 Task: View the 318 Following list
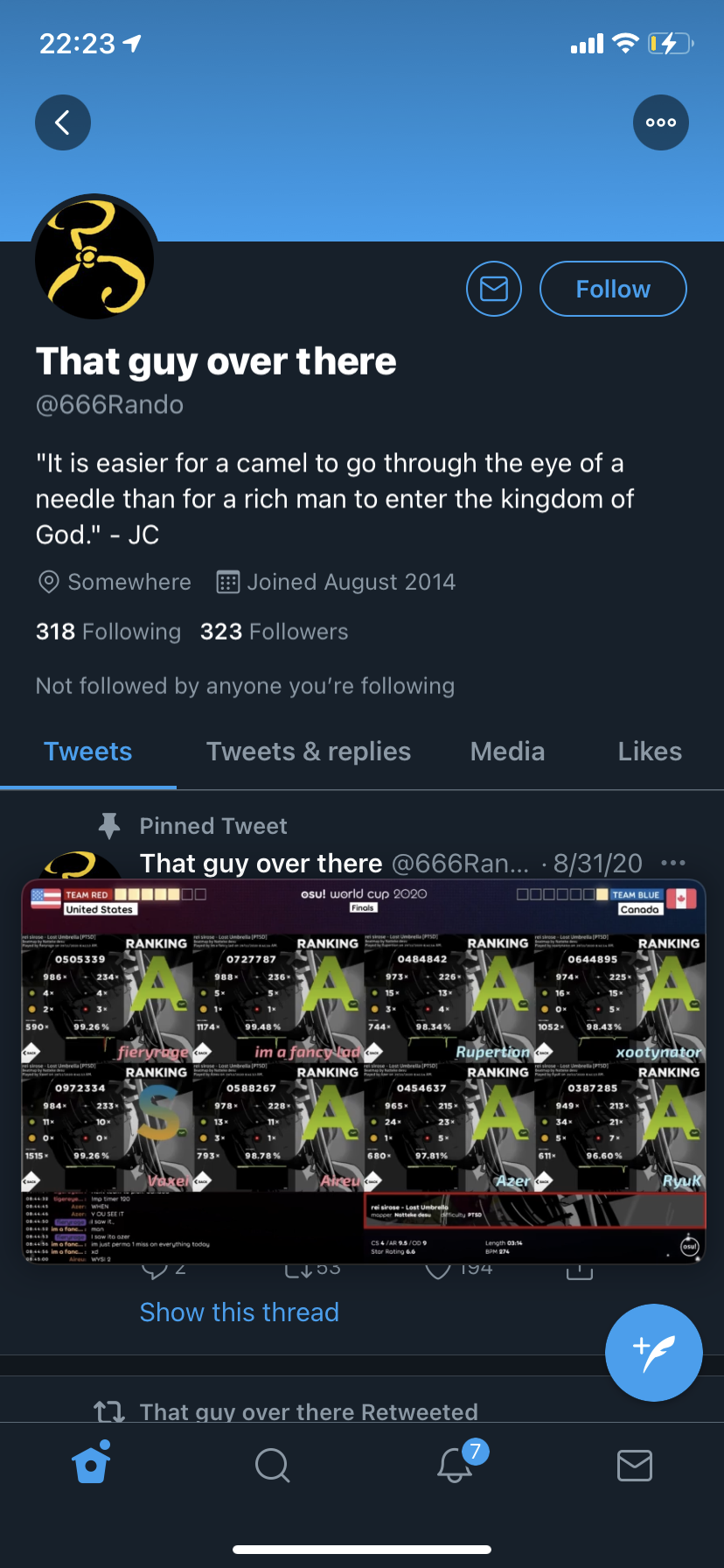click(108, 632)
